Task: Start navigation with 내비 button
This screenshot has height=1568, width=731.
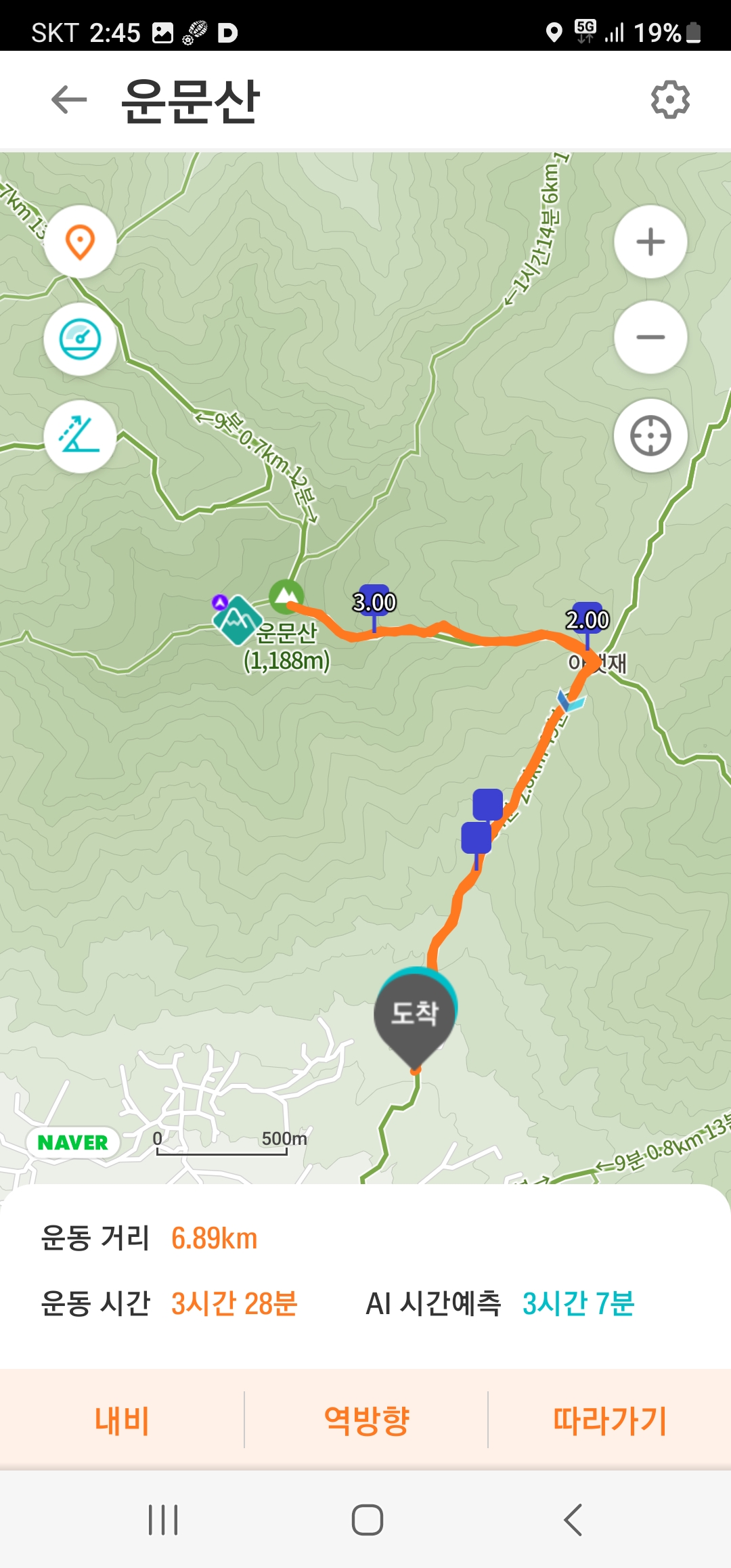Action: pyautogui.click(x=122, y=1420)
